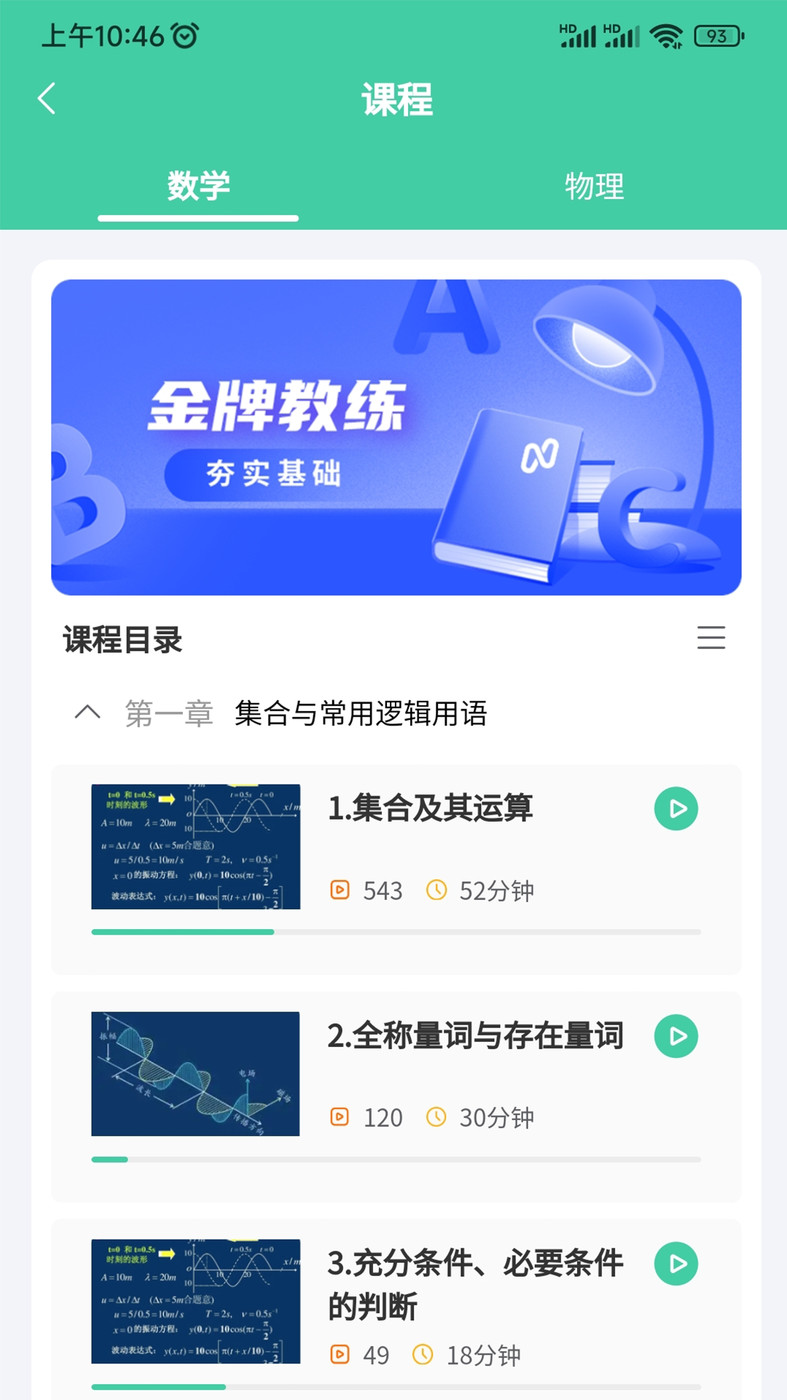The height and width of the screenshot is (1400, 787).
Task: Play the lesson 1.集合及其运算
Action: coord(676,808)
